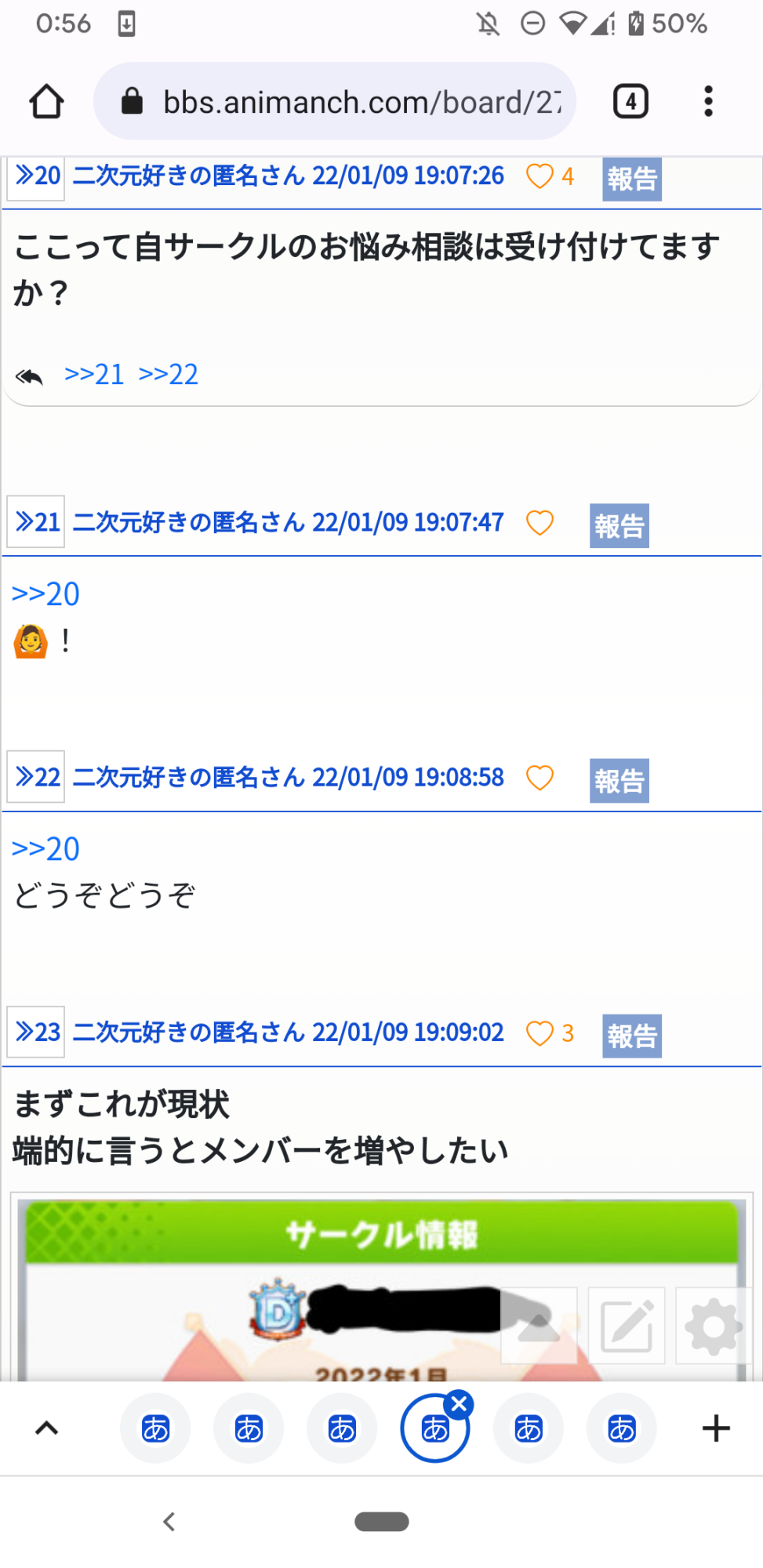Open the settings gear floating button

coord(713,1326)
